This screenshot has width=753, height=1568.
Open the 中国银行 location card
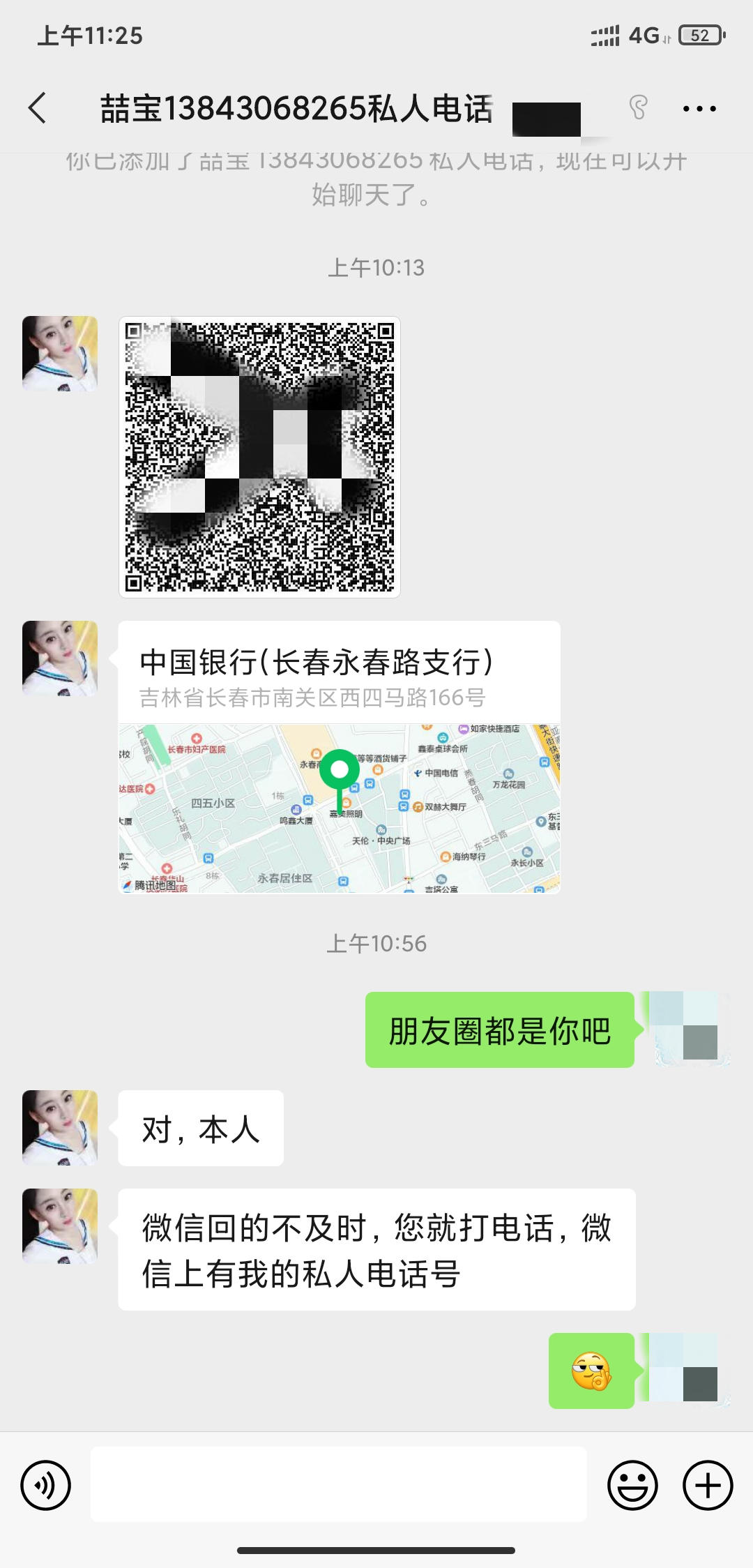pyautogui.click(x=339, y=757)
